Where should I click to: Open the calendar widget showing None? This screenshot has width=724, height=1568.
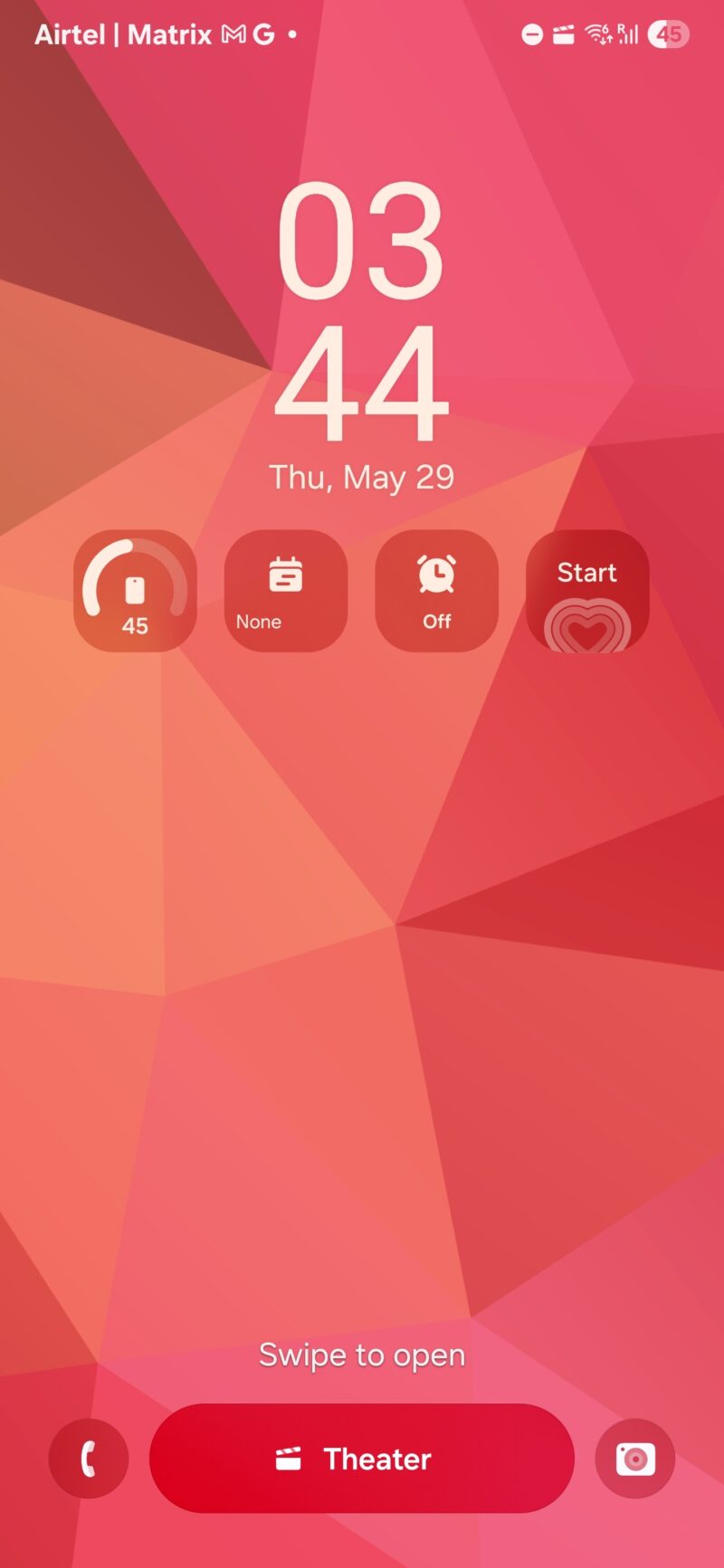click(286, 591)
